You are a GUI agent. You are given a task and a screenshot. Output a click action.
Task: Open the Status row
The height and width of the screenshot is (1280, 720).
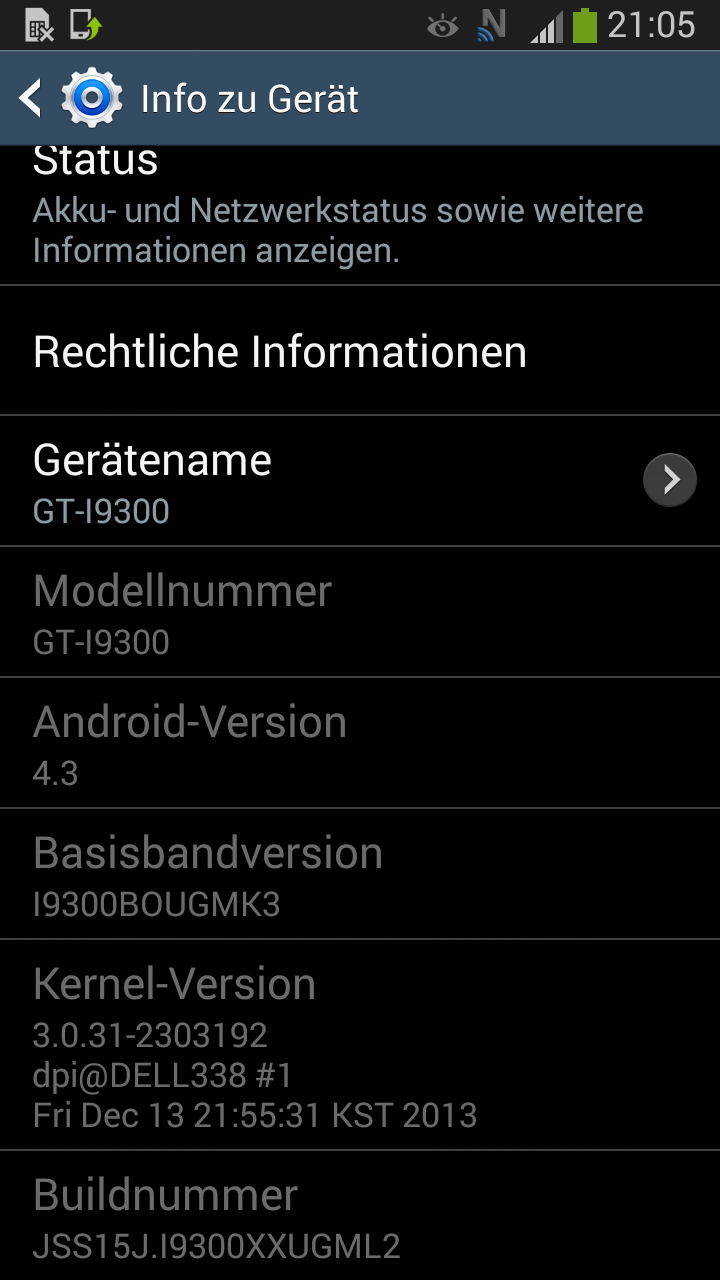[x=360, y=215]
